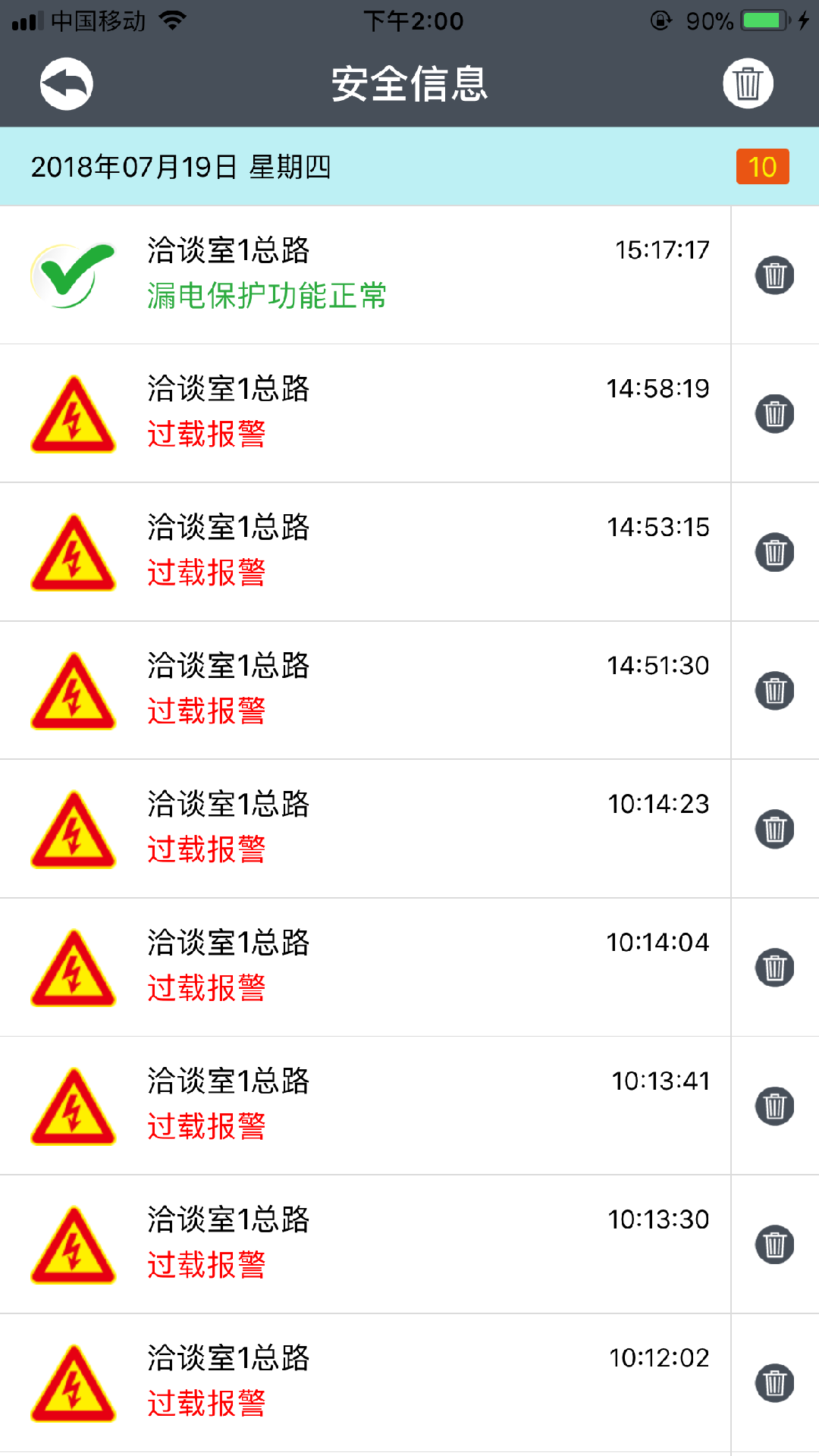Open the delete-all trash icon in title bar
Image resolution: width=819 pixels, height=1456 pixels.
pos(748,83)
